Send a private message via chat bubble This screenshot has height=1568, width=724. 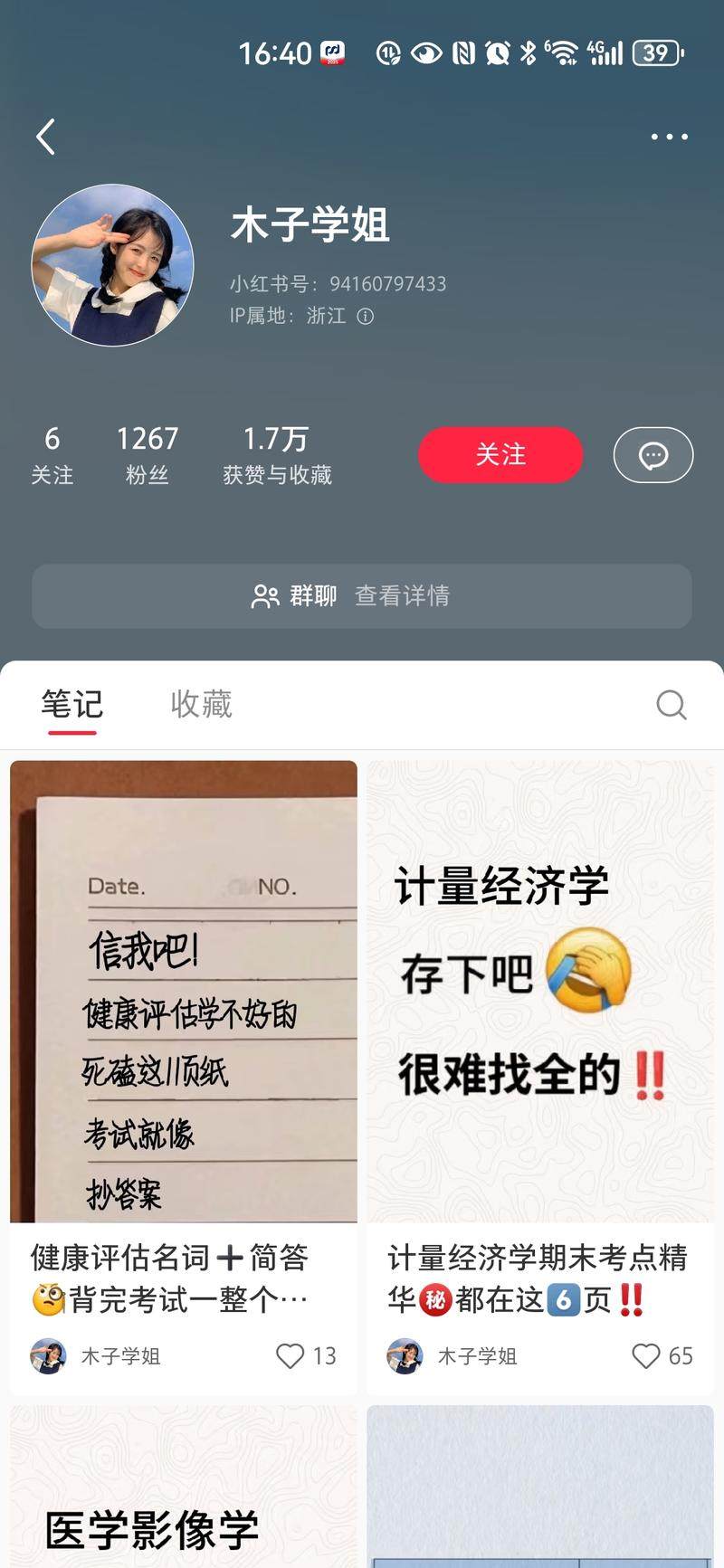tap(653, 454)
